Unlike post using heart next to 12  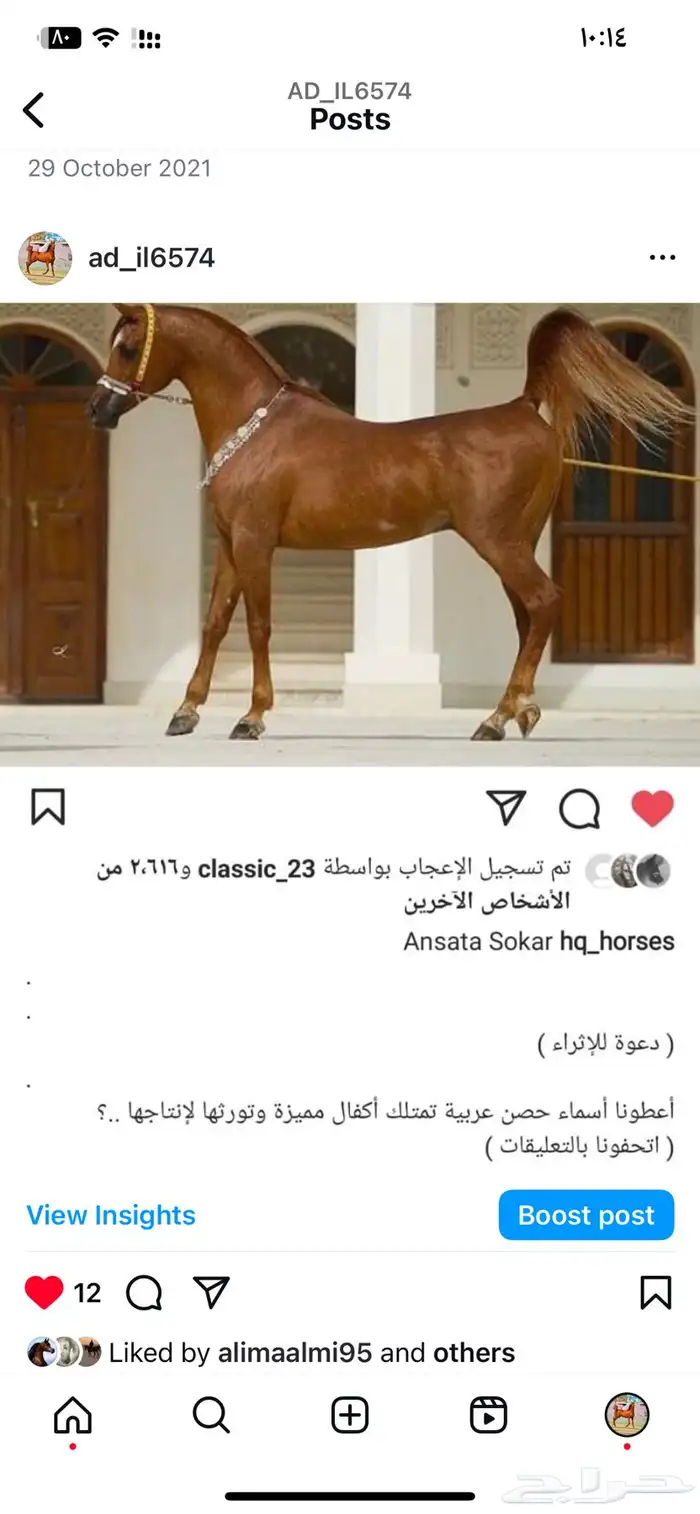(44, 1293)
